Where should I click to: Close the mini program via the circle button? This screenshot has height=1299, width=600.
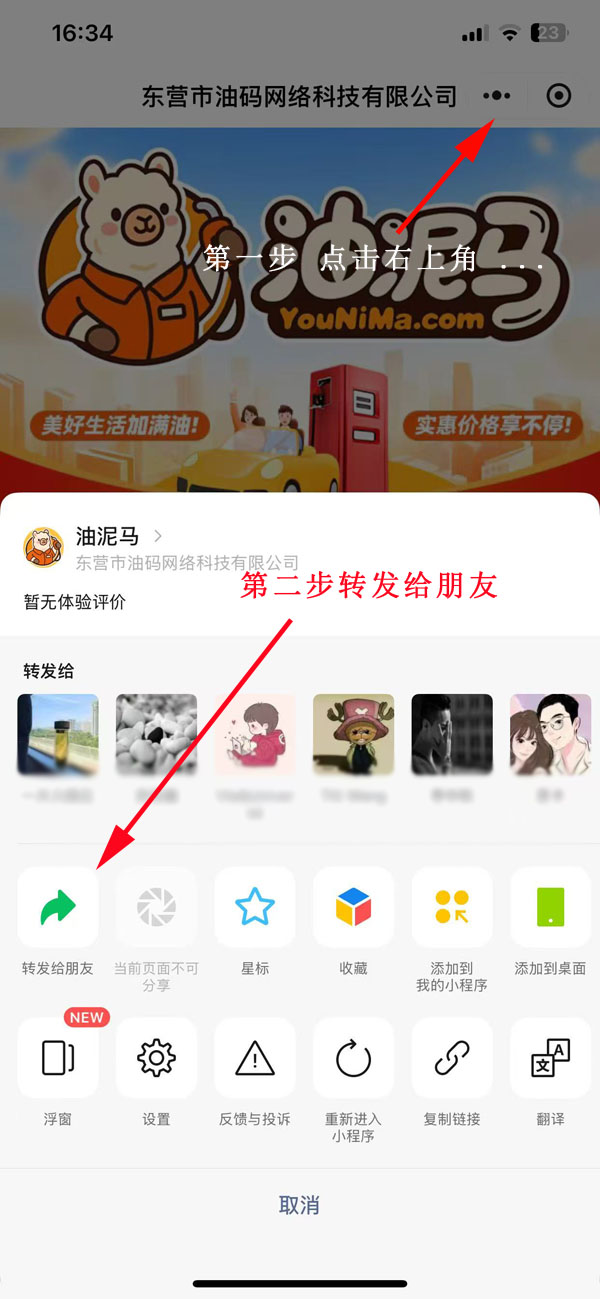[559, 96]
